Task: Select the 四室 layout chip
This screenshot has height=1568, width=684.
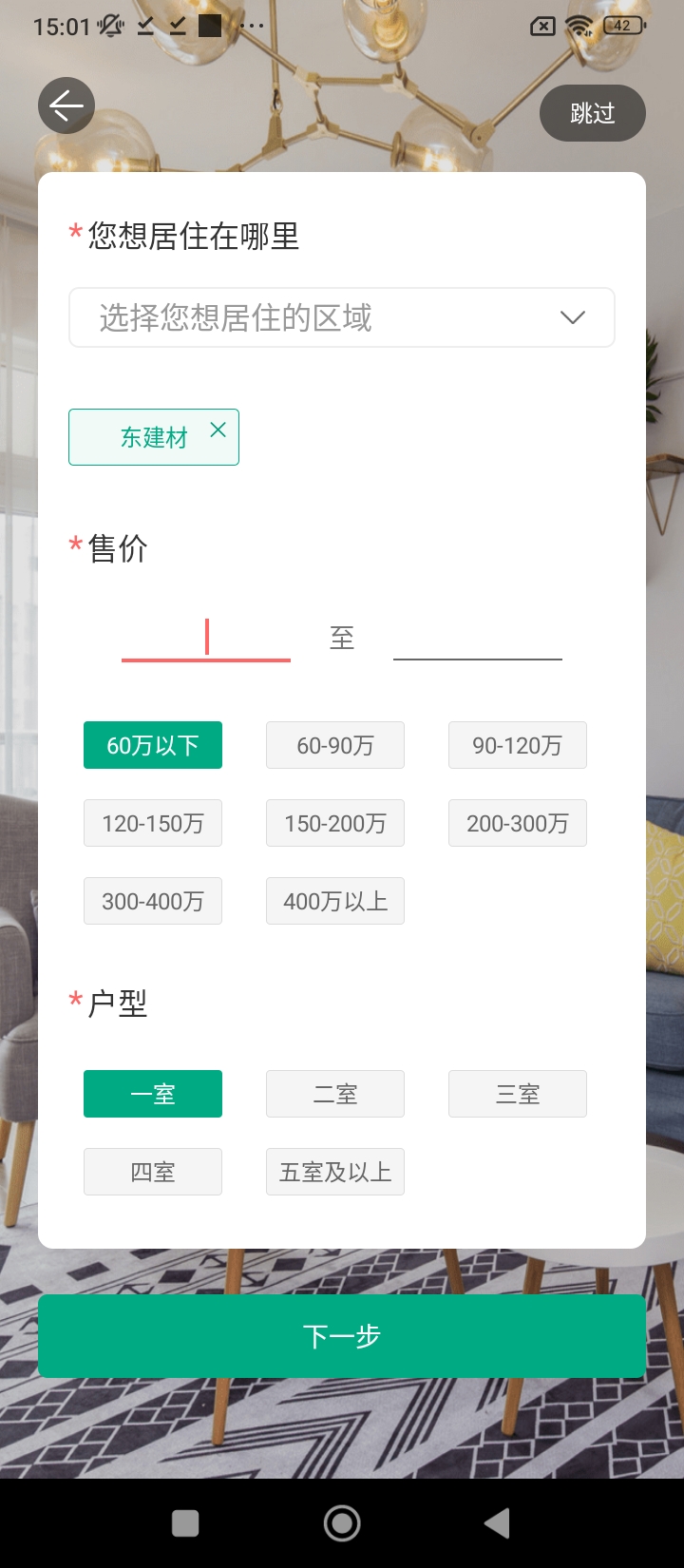Action: click(153, 1172)
